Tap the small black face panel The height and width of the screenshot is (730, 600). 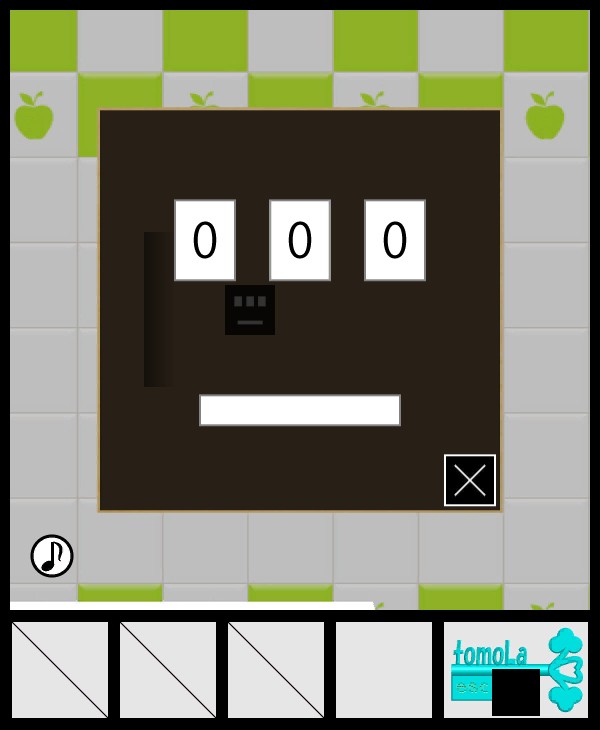pyautogui.click(x=250, y=310)
